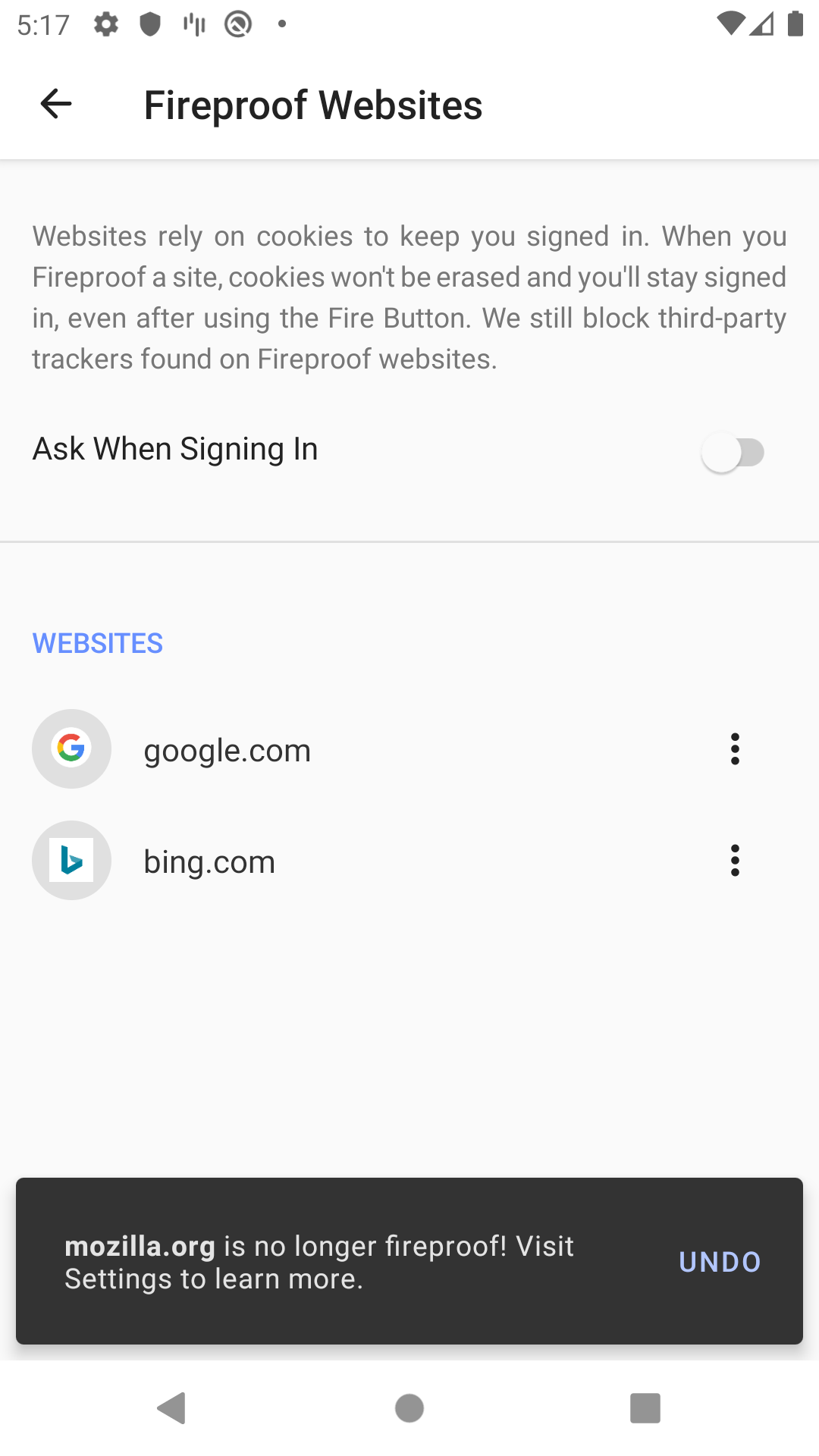This screenshot has width=819, height=1456.
Task: Open overflow menu for google.com
Action: (734, 749)
